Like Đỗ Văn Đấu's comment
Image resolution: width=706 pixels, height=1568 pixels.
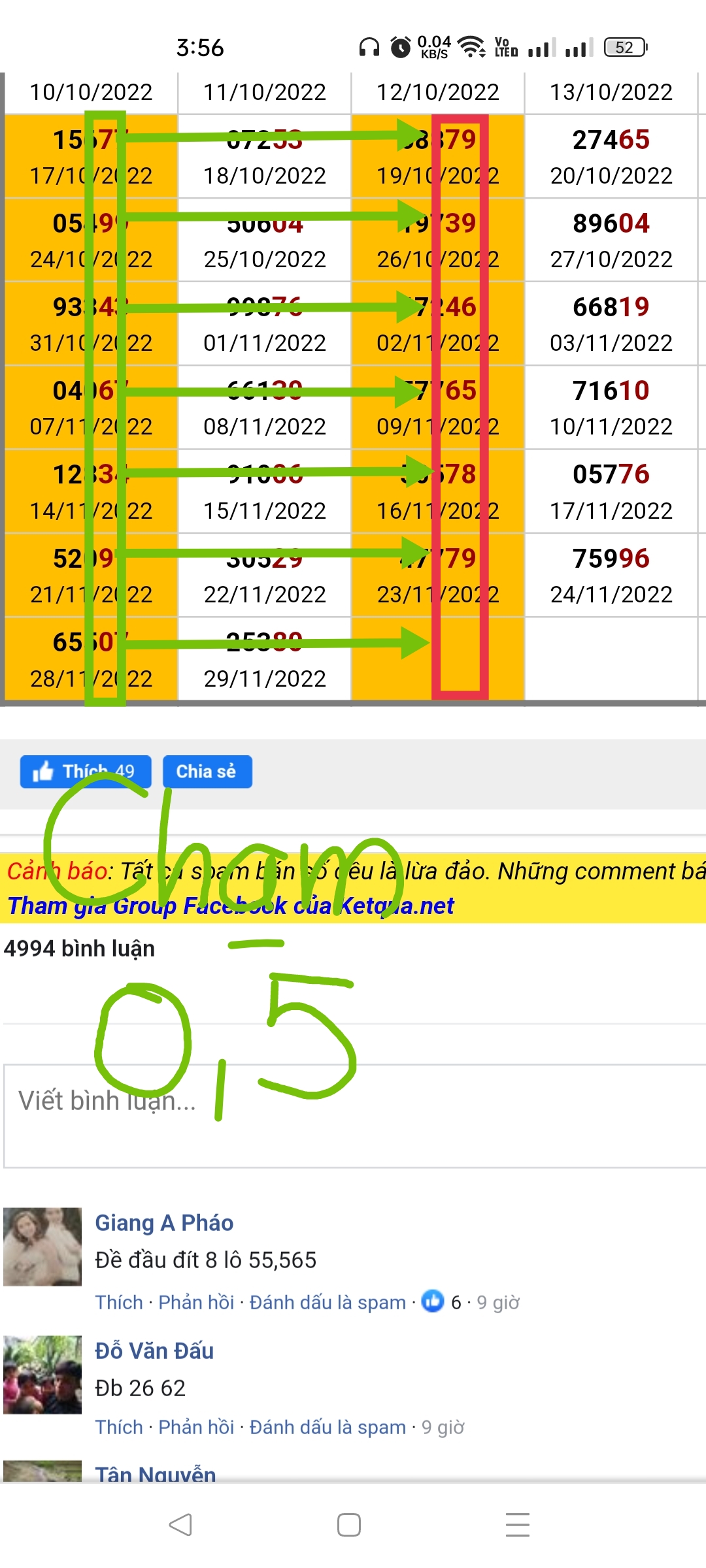[119, 1427]
